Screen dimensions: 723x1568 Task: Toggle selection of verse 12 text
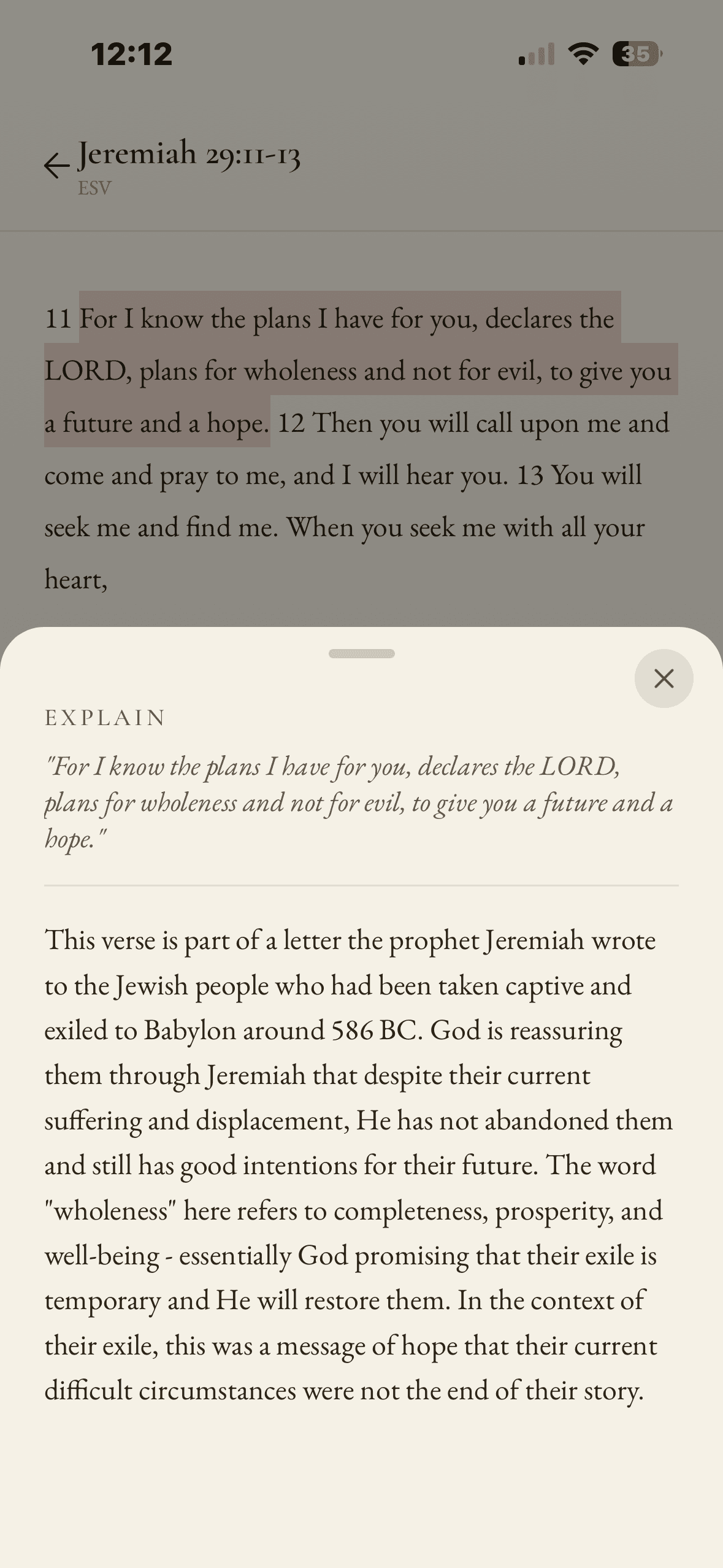pos(429,448)
